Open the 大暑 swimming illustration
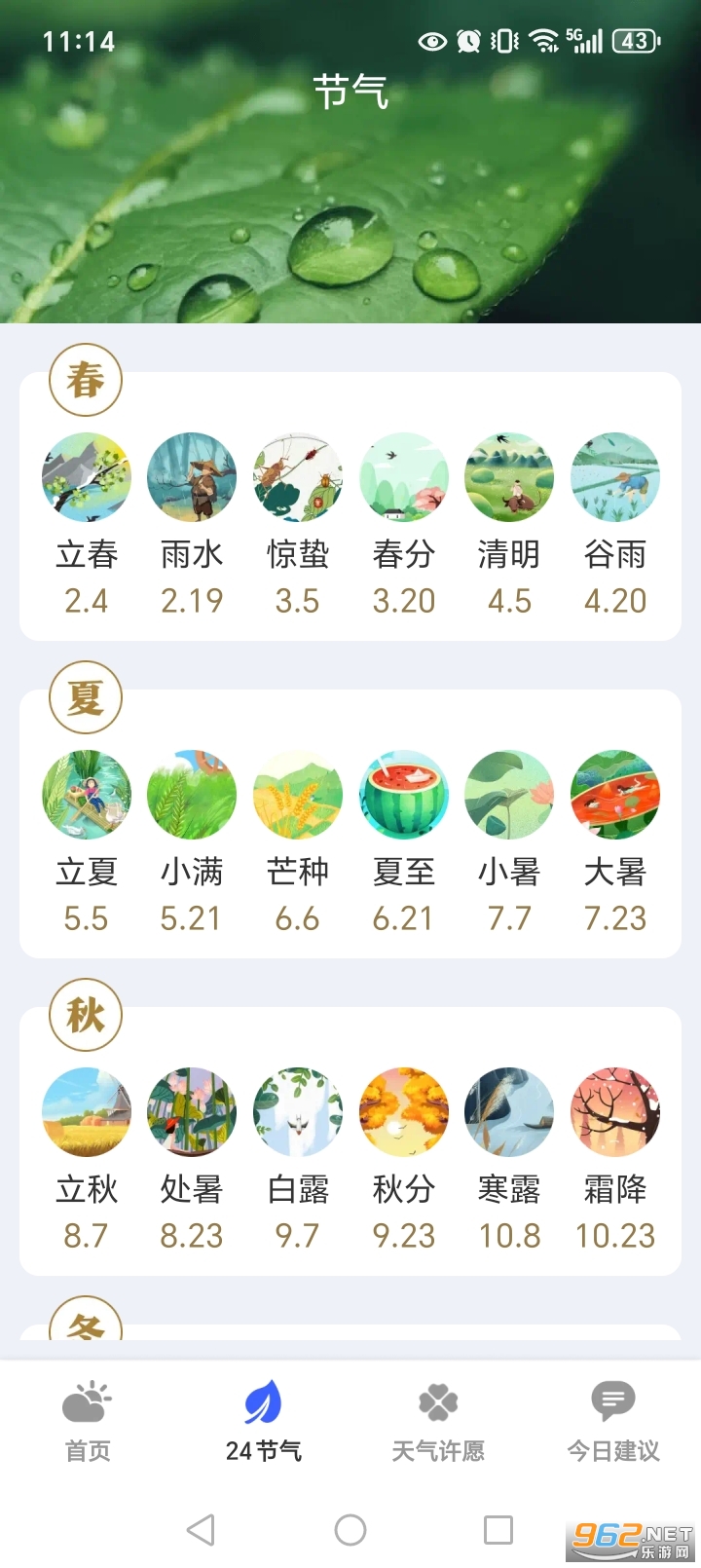The width and height of the screenshot is (701, 1568). (x=615, y=795)
